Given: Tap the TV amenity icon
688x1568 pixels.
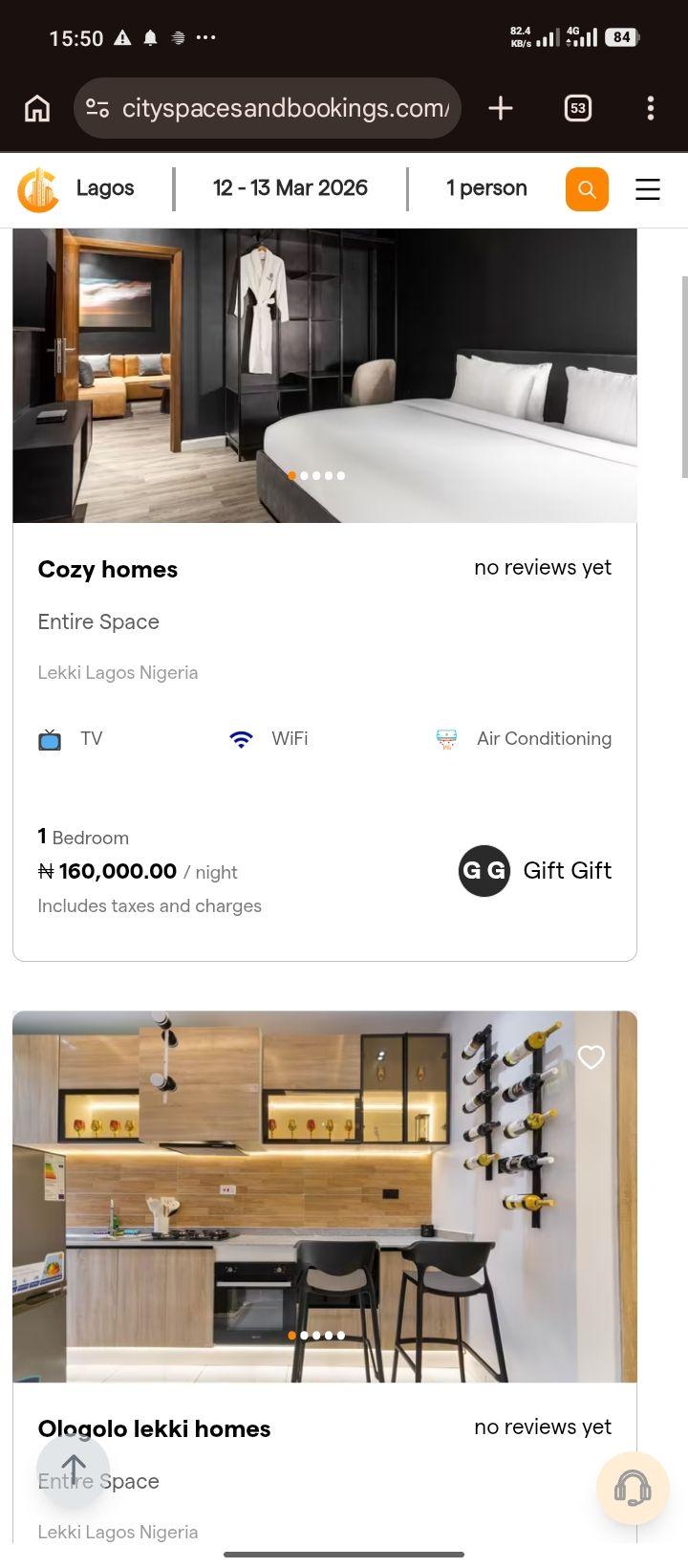Looking at the screenshot, I should [50, 738].
